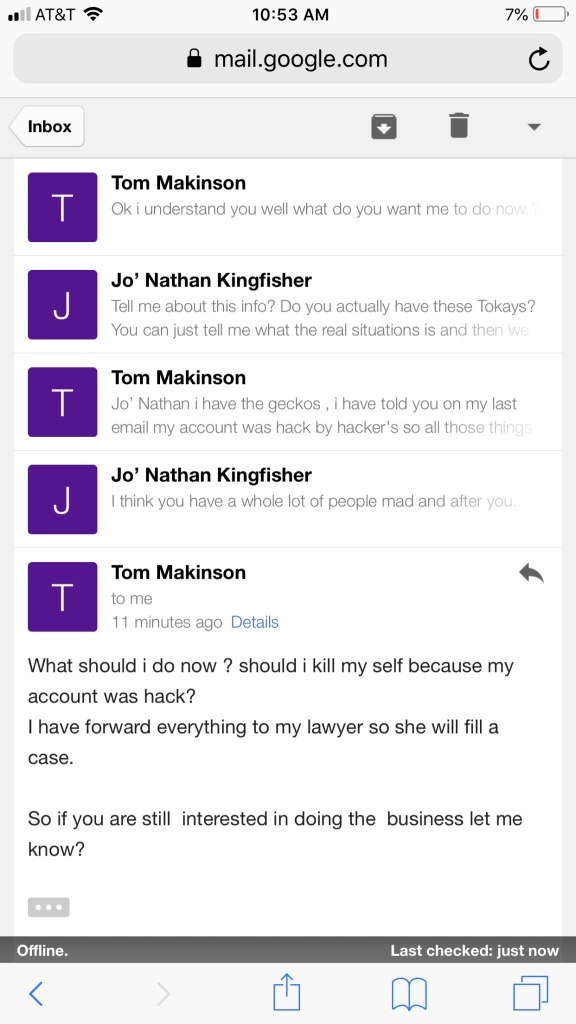Go back in Safari browser
The image size is (576, 1024).
[x=37, y=993]
